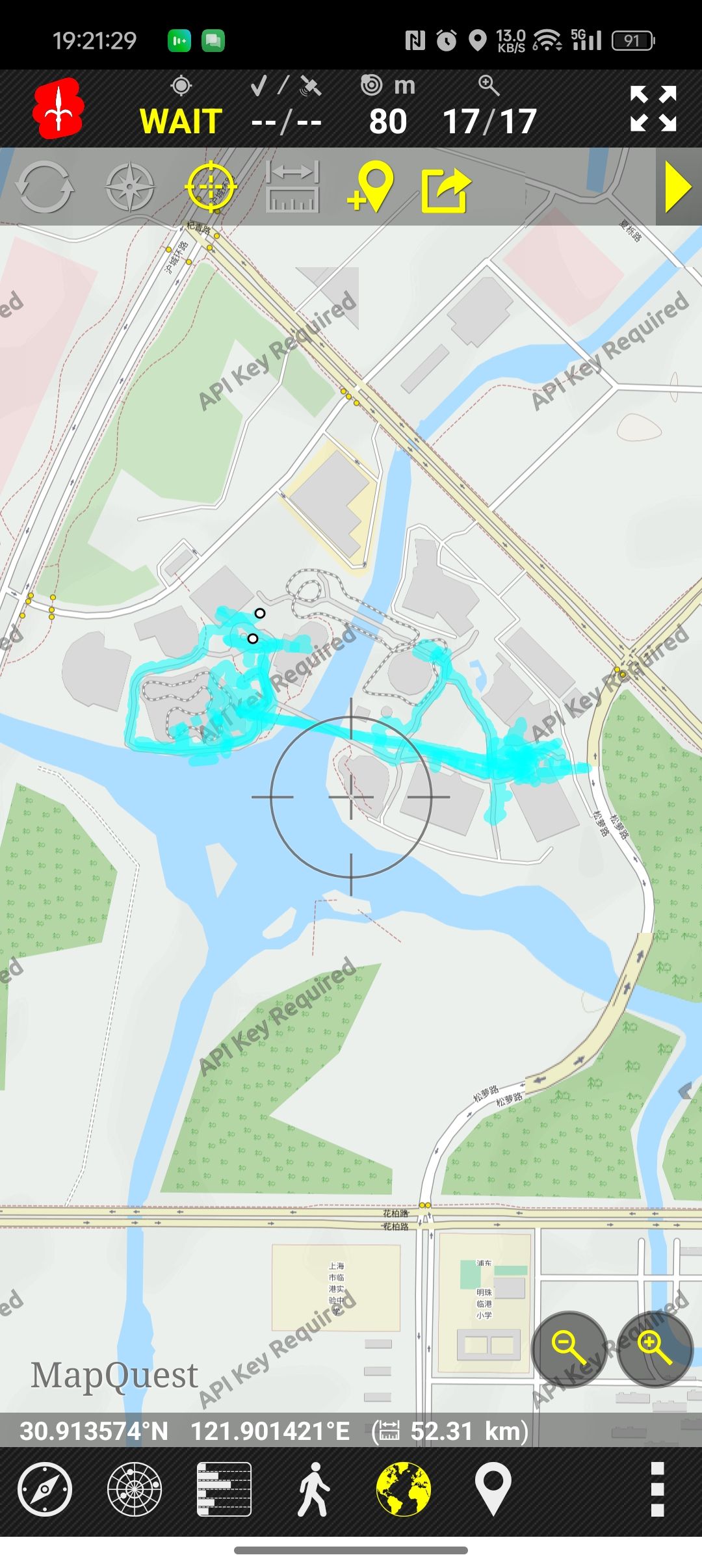Zoom out the map
The image size is (702, 1568).
coord(569,1349)
